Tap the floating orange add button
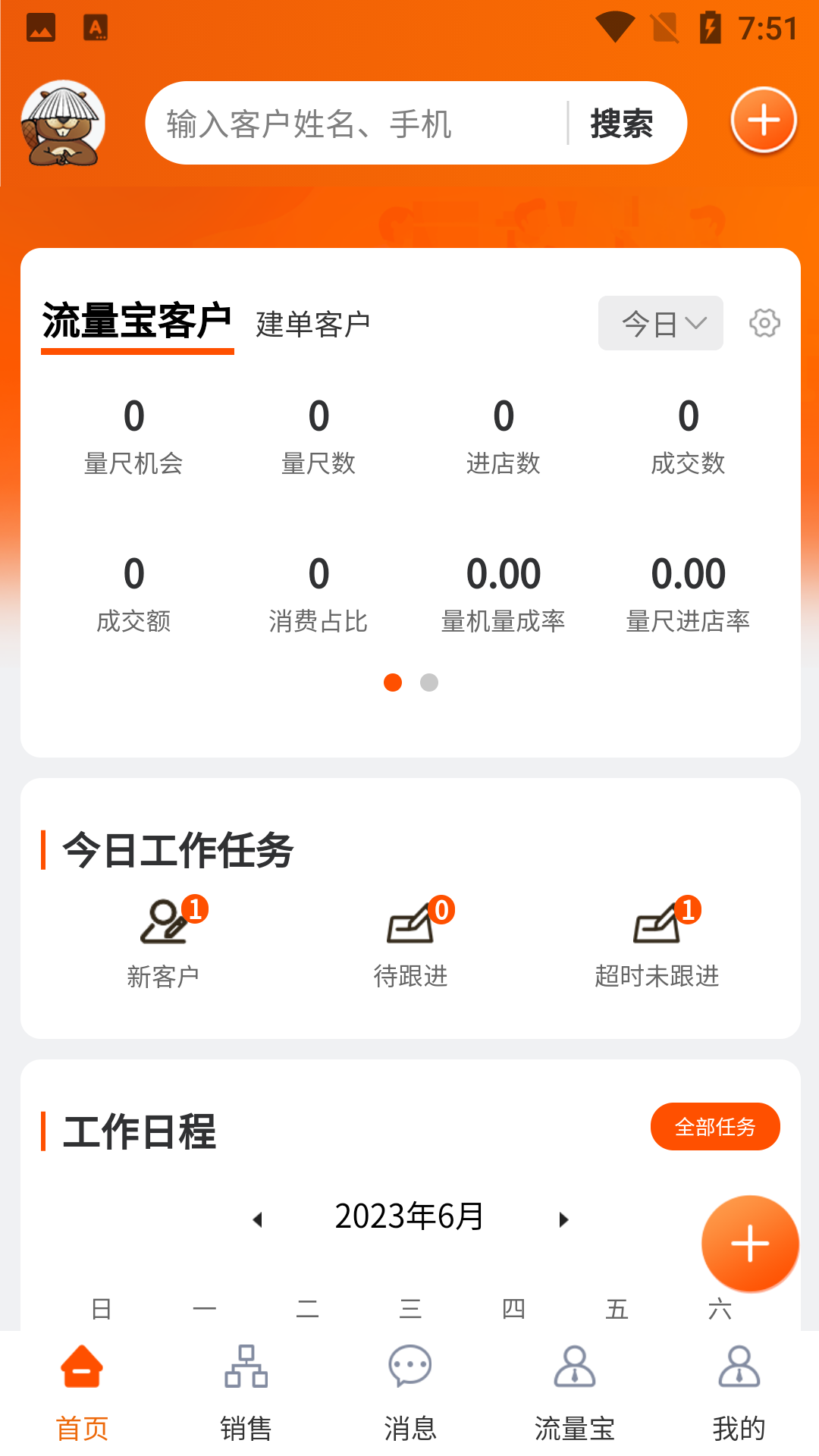This screenshot has height=1456, width=819. tap(750, 1244)
